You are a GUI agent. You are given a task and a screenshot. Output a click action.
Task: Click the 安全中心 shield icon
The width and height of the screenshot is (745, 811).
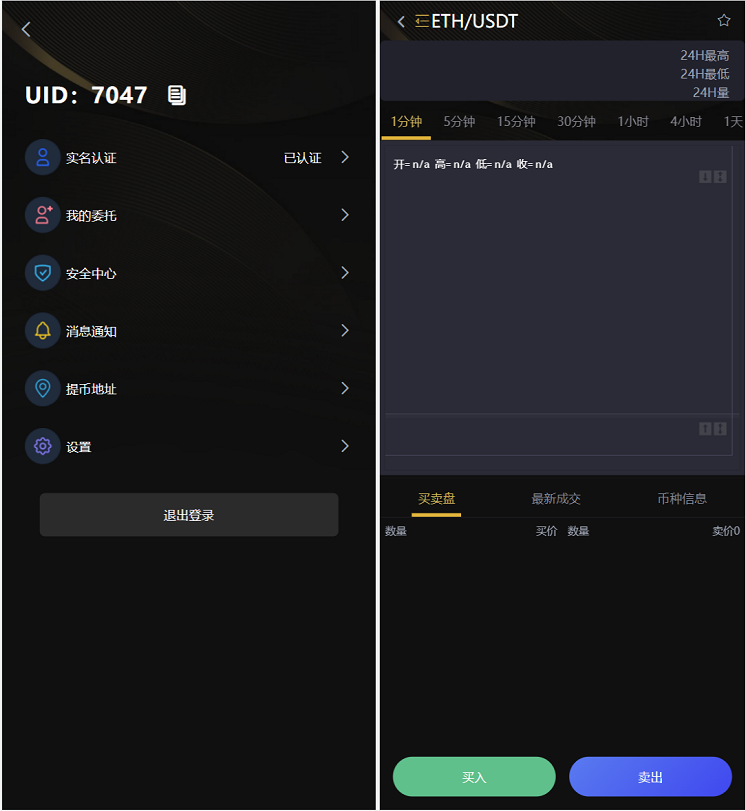pyautogui.click(x=42, y=273)
